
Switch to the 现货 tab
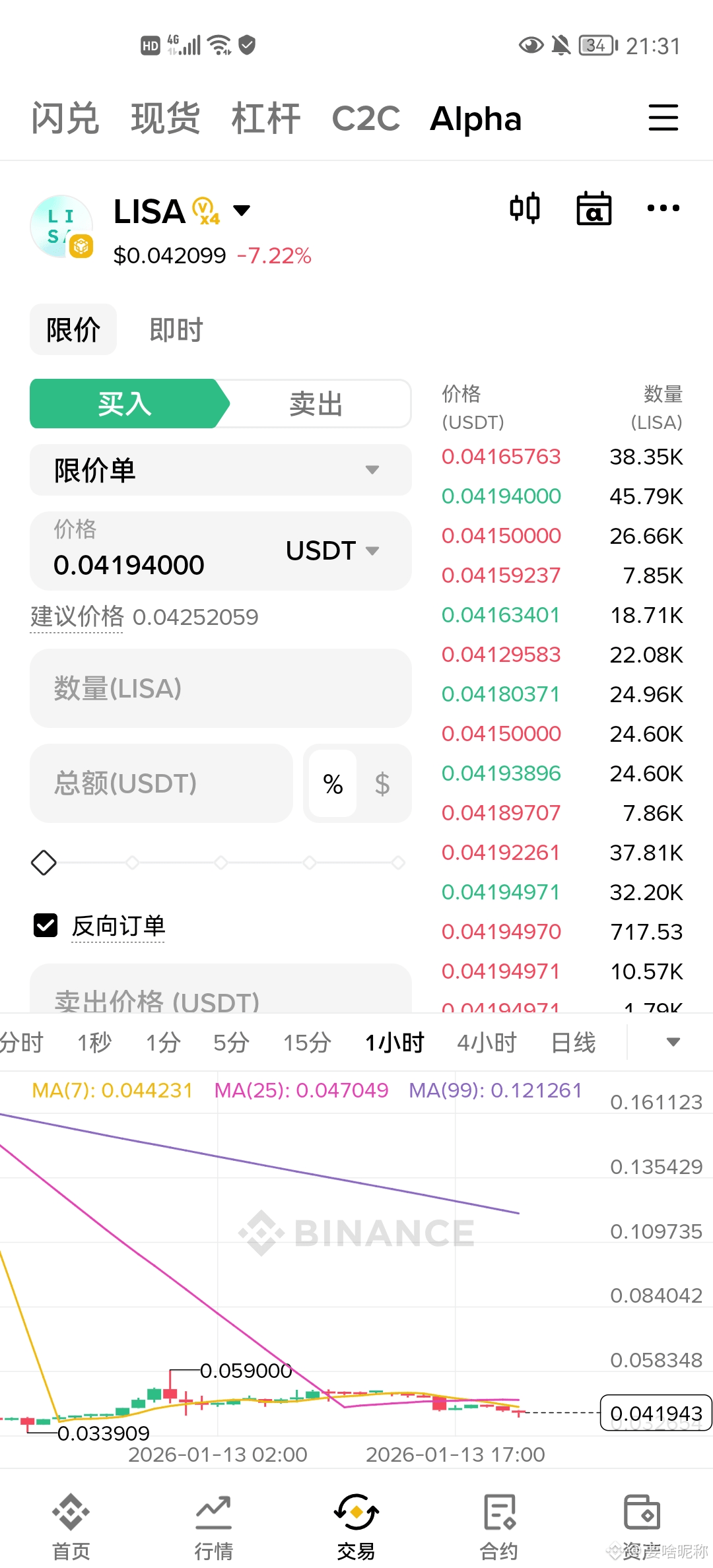pyautogui.click(x=165, y=119)
